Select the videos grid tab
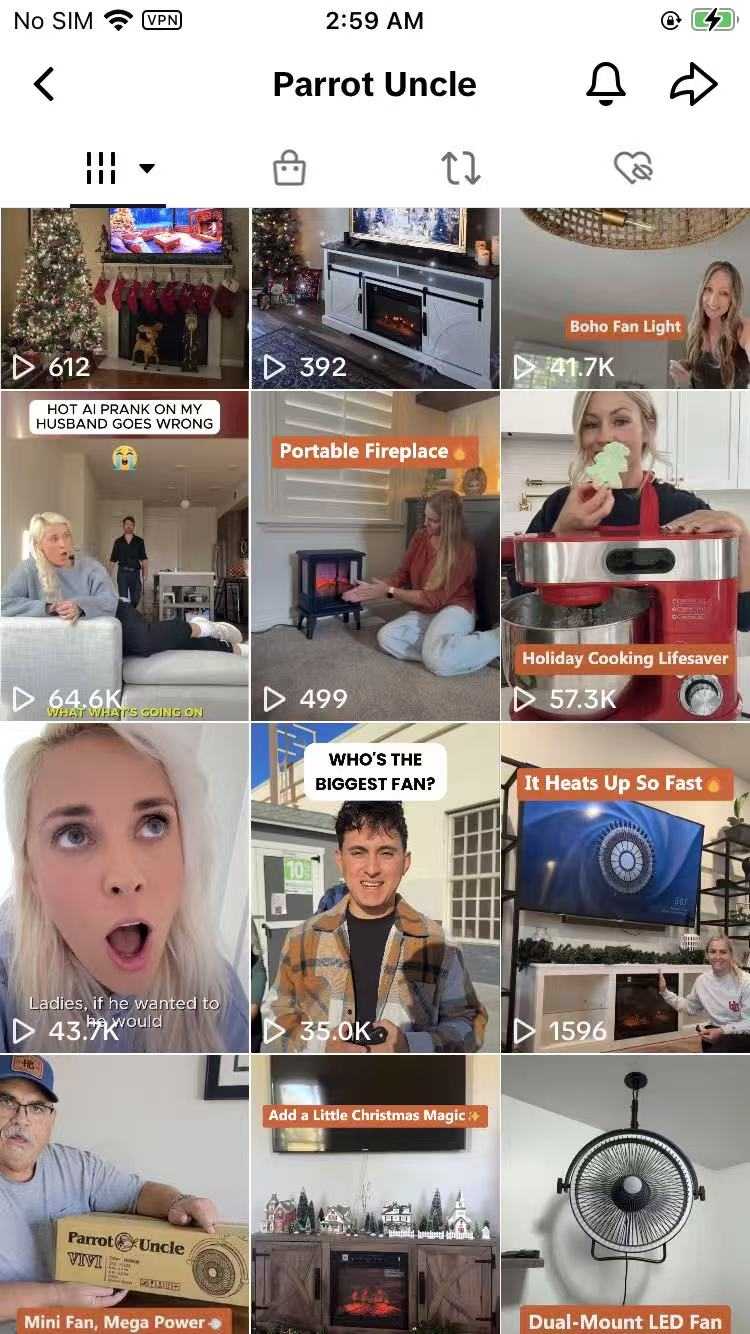The width and height of the screenshot is (750, 1334). [117, 169]
